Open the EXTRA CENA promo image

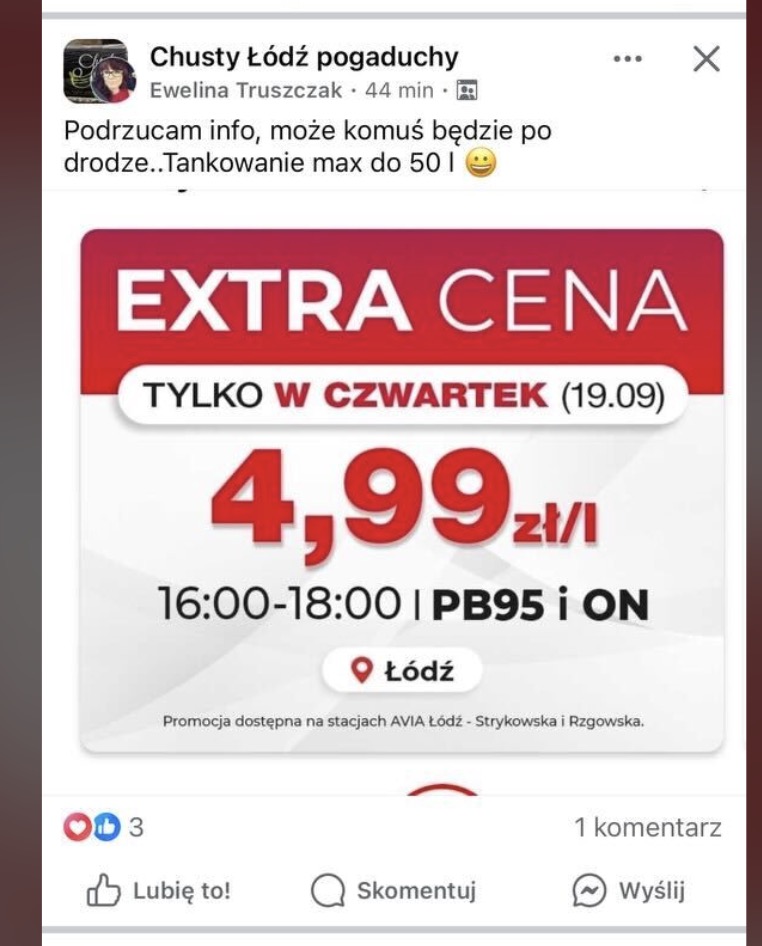click(401, 490)
